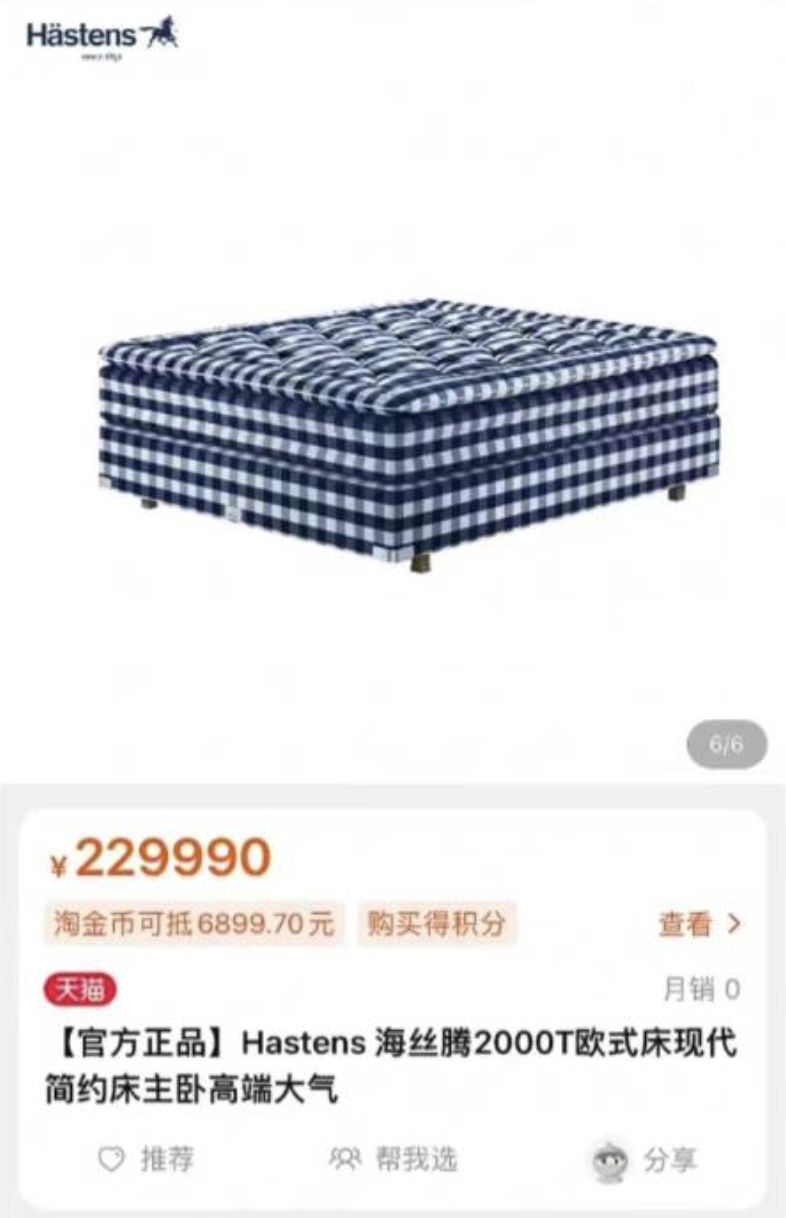
Task: Share this product via 分享
Action: coord(643,1160)
